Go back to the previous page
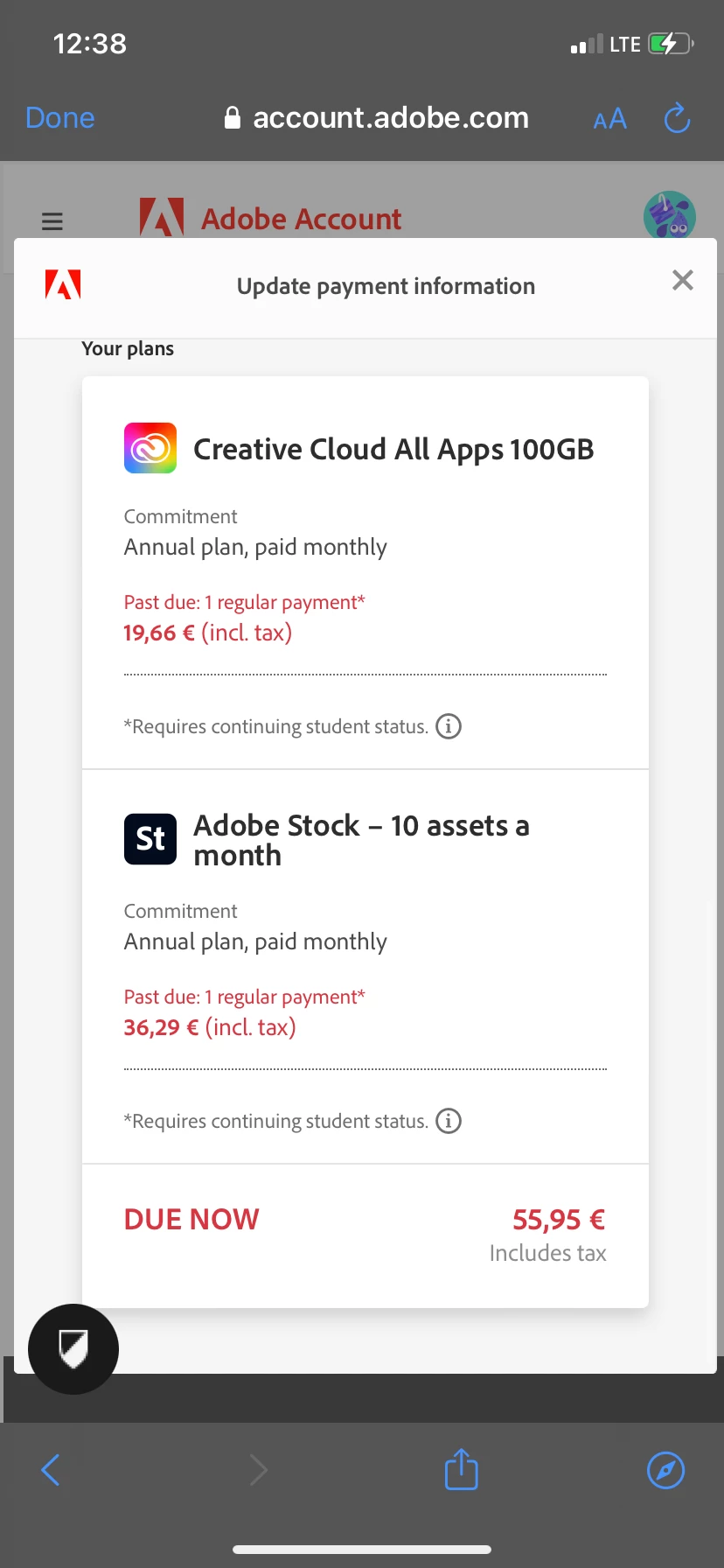This screenshot has height=1568, width=724. 51,1470
